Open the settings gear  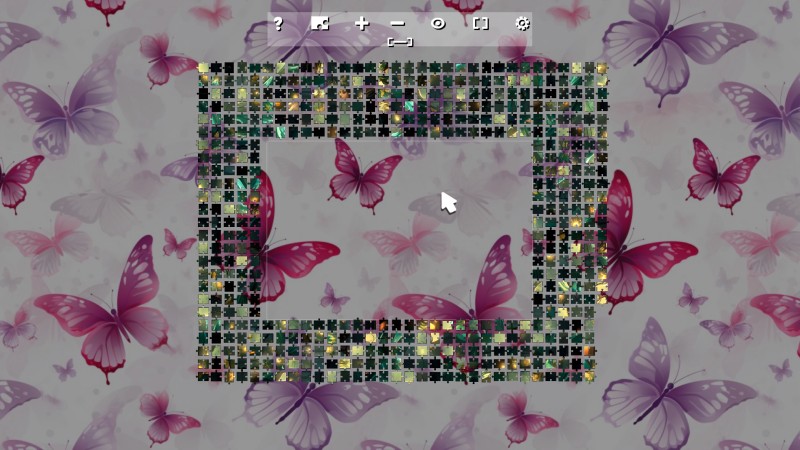click(x=522, y=23)
